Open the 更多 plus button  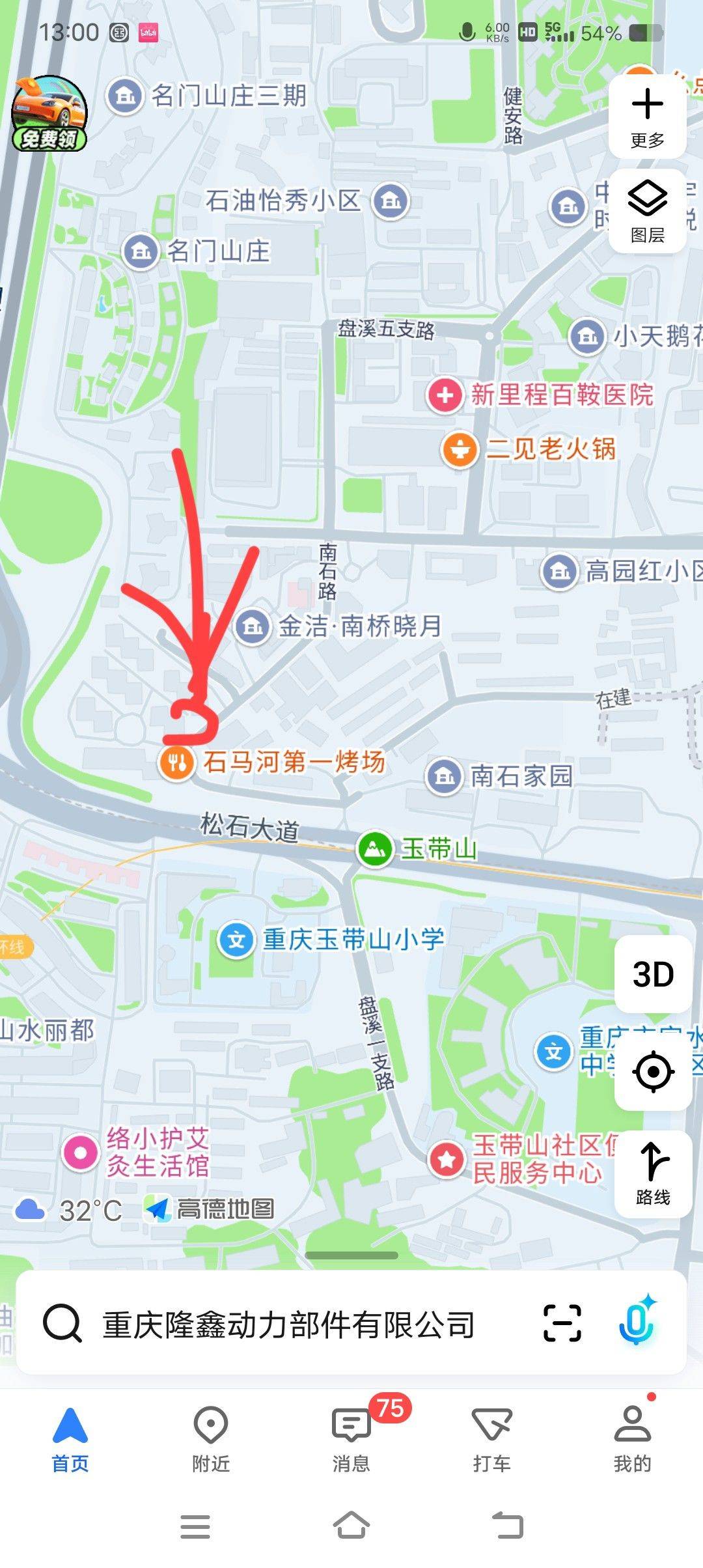647,117
